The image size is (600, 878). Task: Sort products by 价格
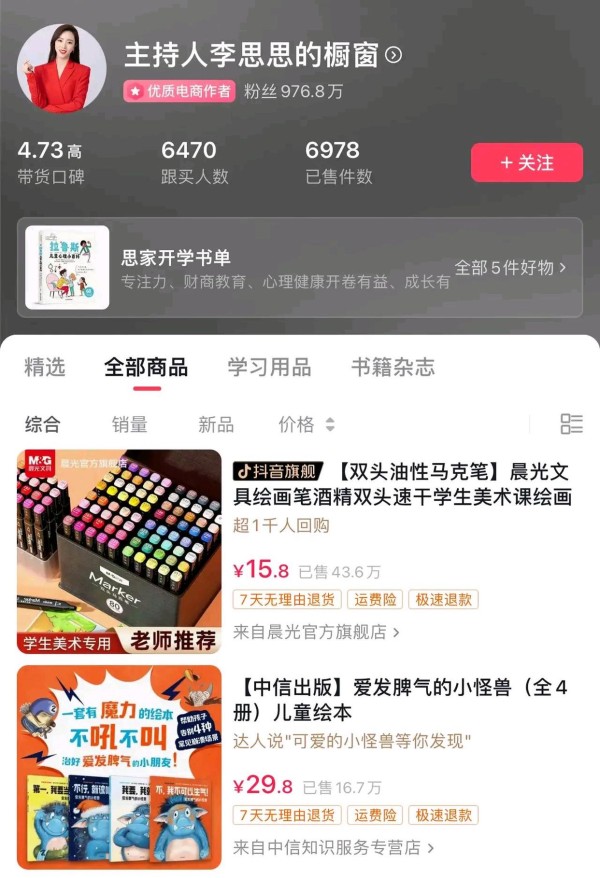(306, 424)
